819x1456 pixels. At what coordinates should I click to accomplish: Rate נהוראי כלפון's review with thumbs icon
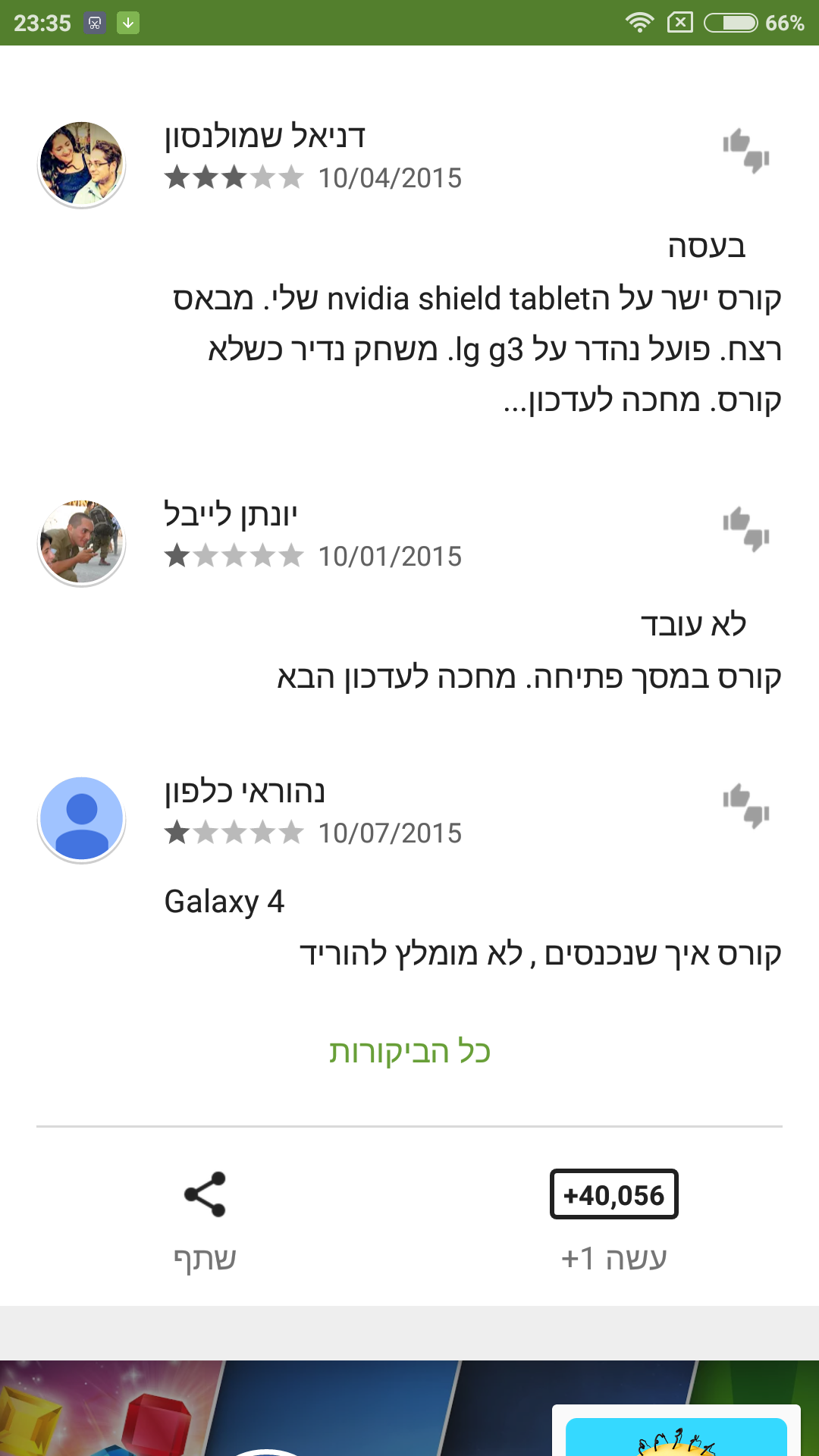pos(746,805)
